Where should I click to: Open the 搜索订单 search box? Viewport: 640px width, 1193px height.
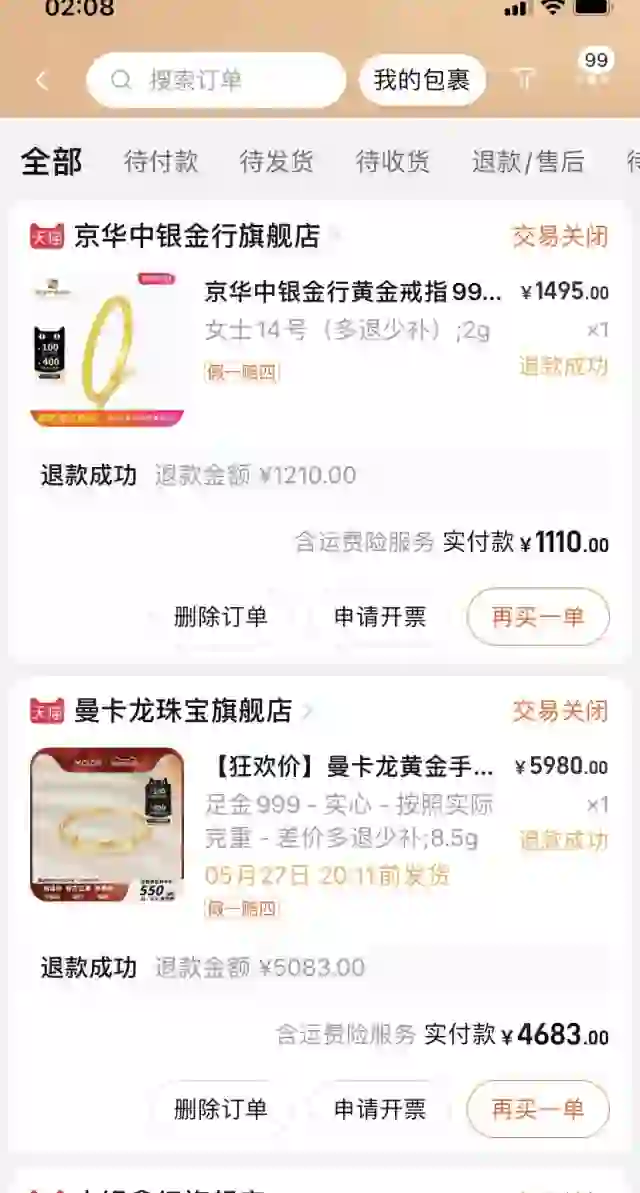coord(215,80)
